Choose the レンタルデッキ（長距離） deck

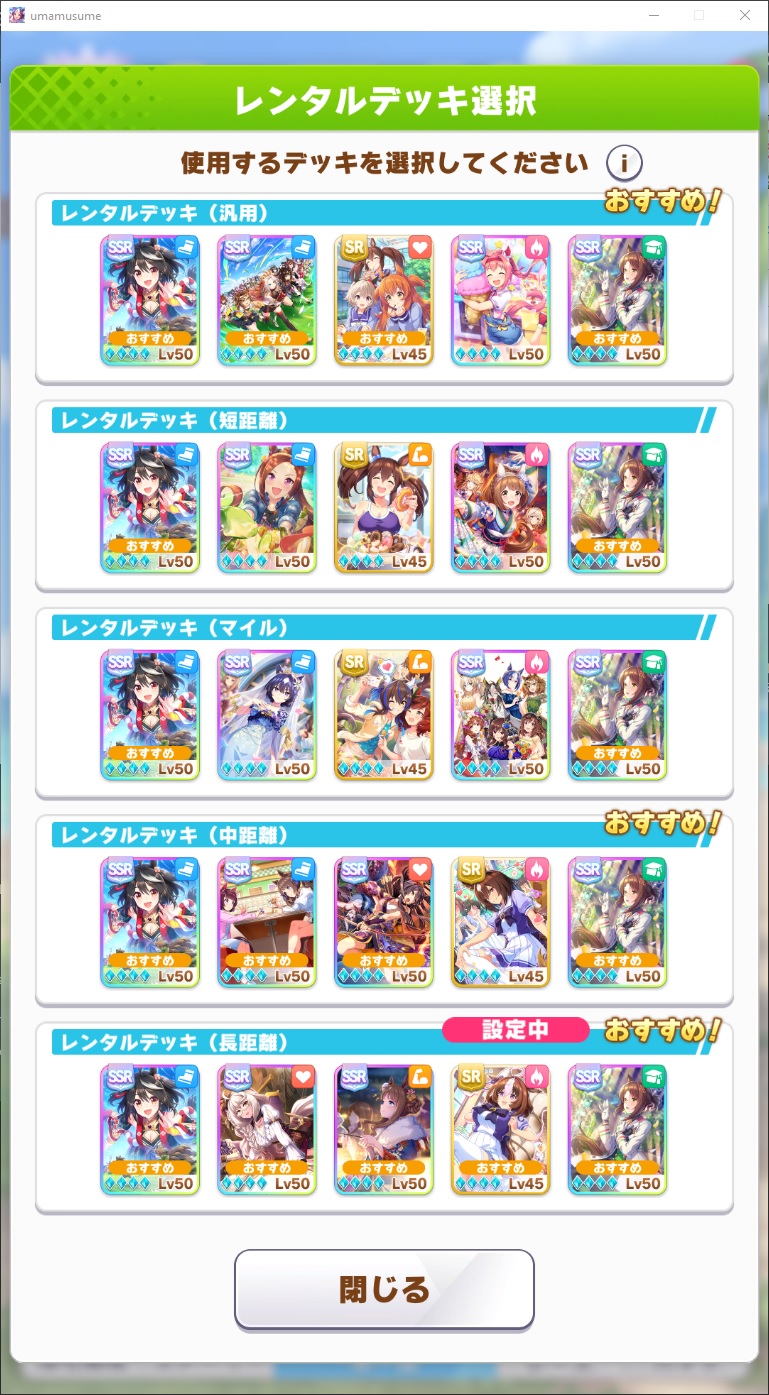384,1119
